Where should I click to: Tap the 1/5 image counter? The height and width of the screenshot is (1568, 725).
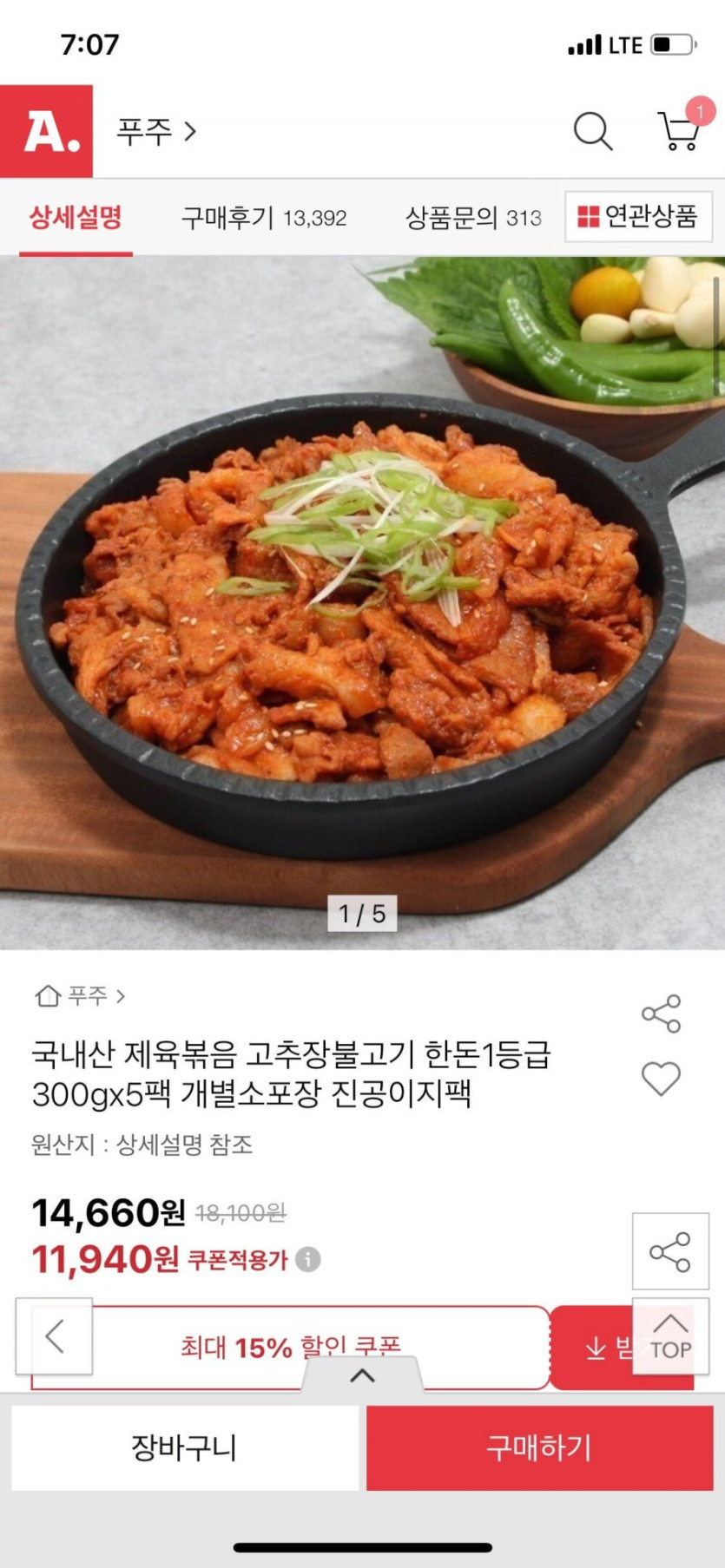[x=362, y=912]
